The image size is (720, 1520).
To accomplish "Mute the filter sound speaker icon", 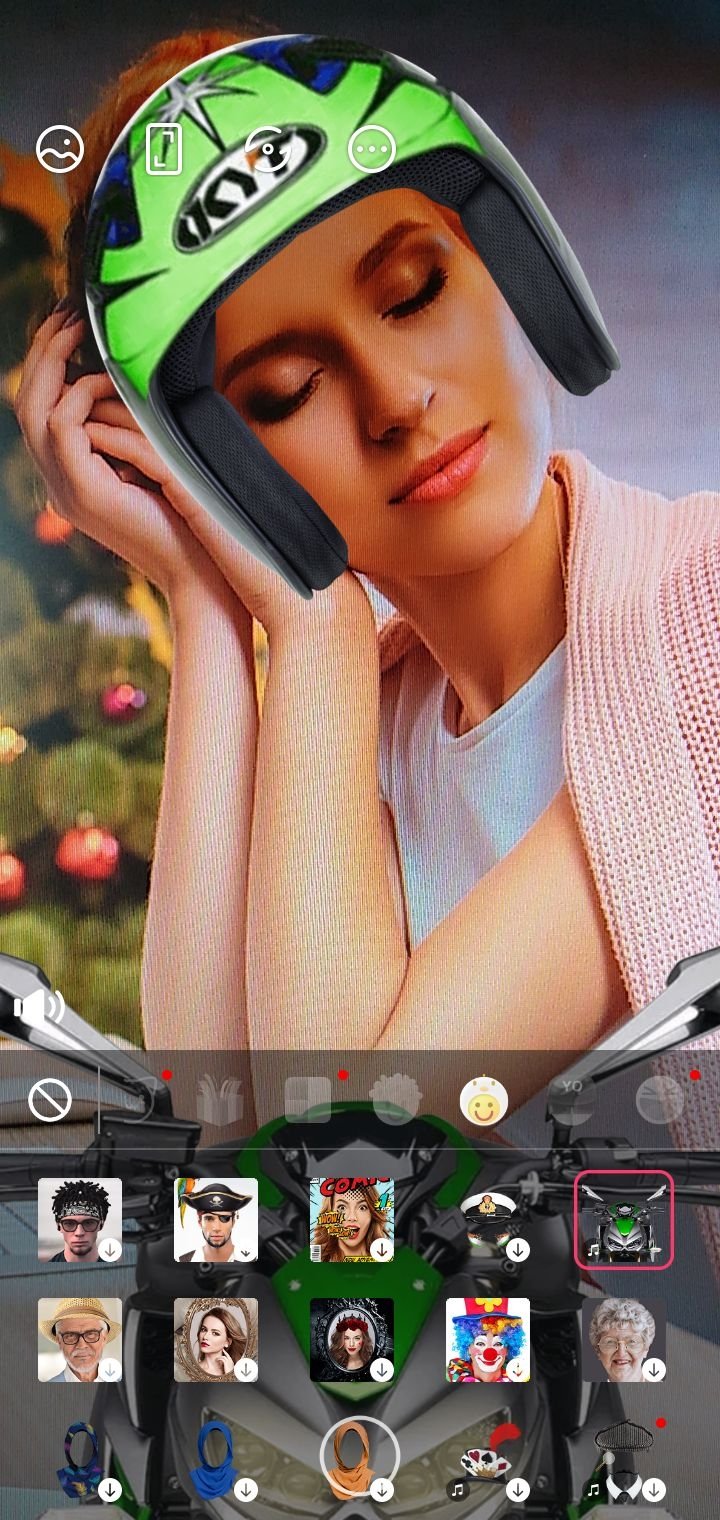I will (39, 1006).
